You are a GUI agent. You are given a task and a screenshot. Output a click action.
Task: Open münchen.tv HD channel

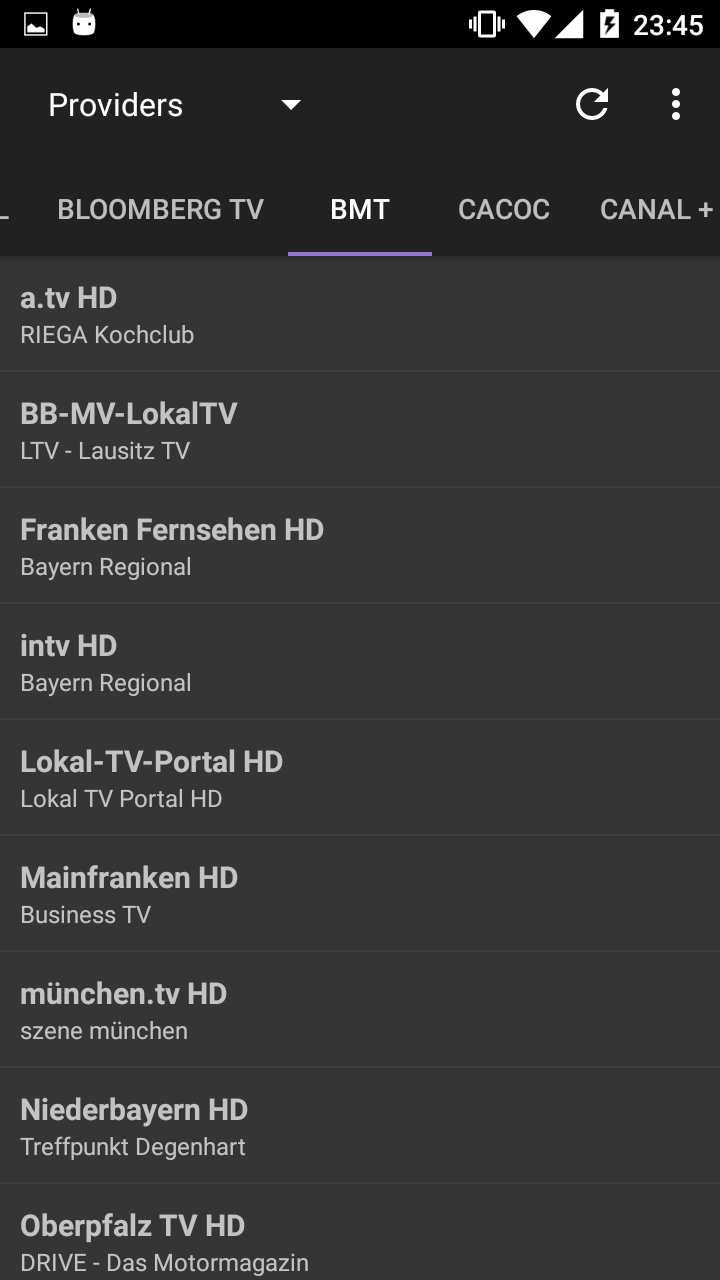pyautogui.click(x=360, y=1010)
